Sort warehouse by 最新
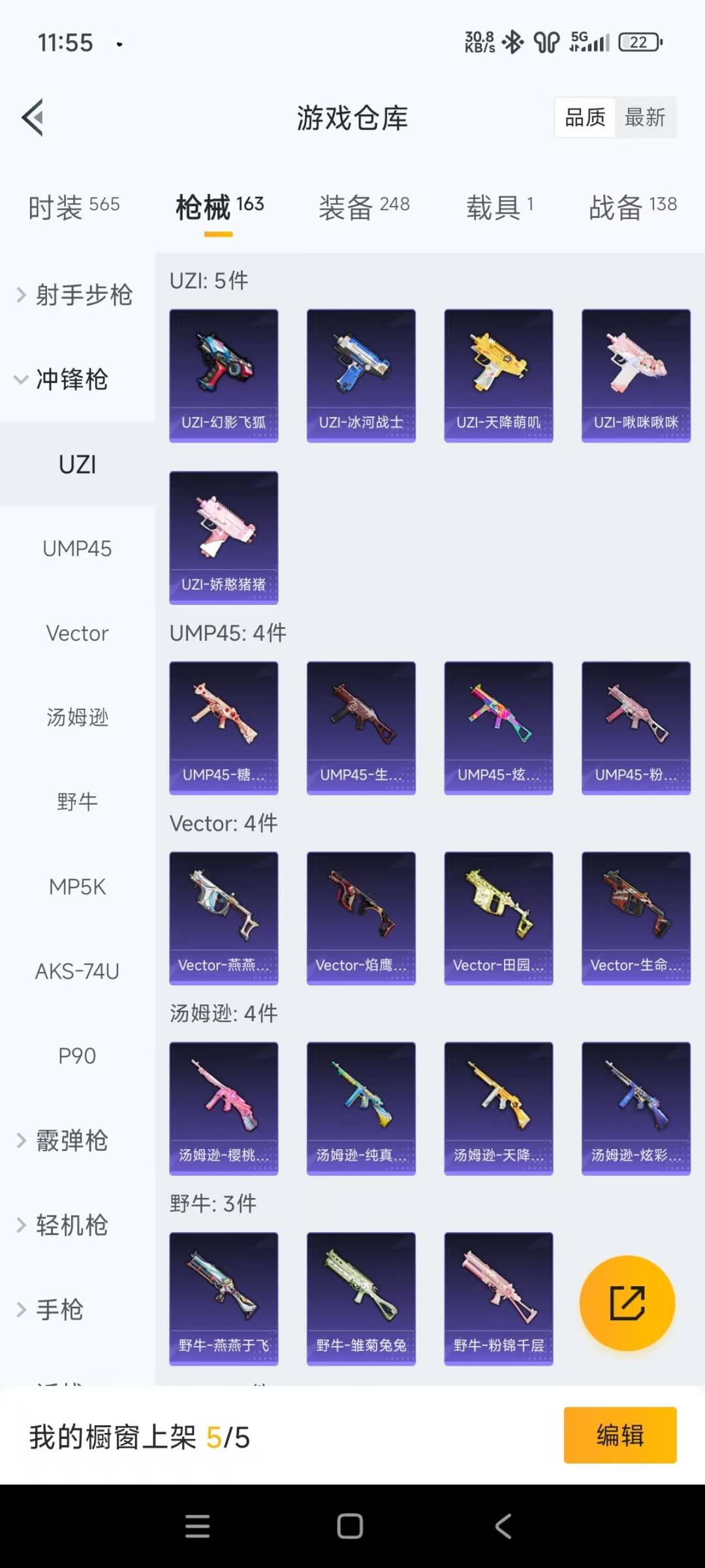Viewport: 705px width, 1568px height. pyautogui.click(x=645, y=117)
